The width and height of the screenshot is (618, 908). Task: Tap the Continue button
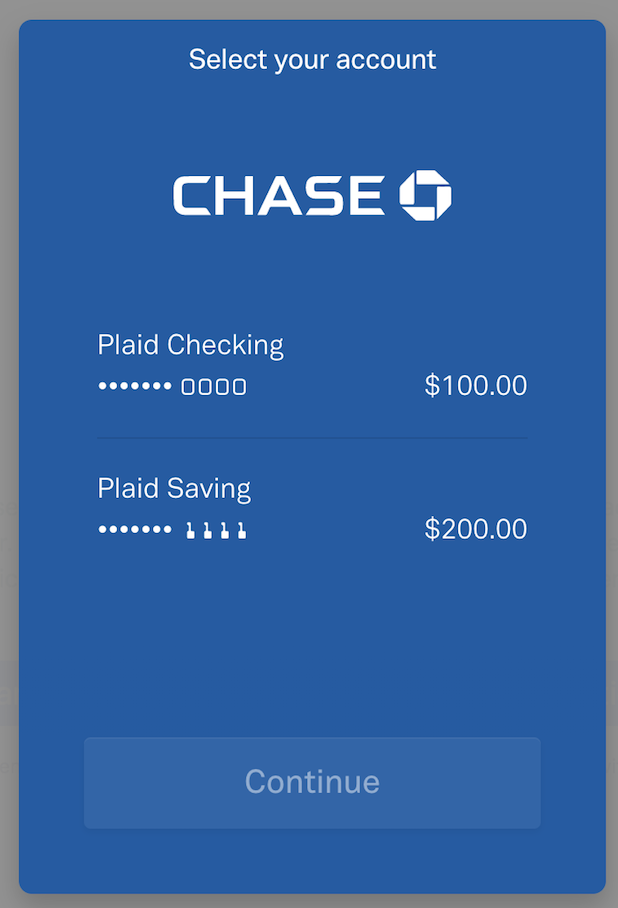[x=312, y=782]
